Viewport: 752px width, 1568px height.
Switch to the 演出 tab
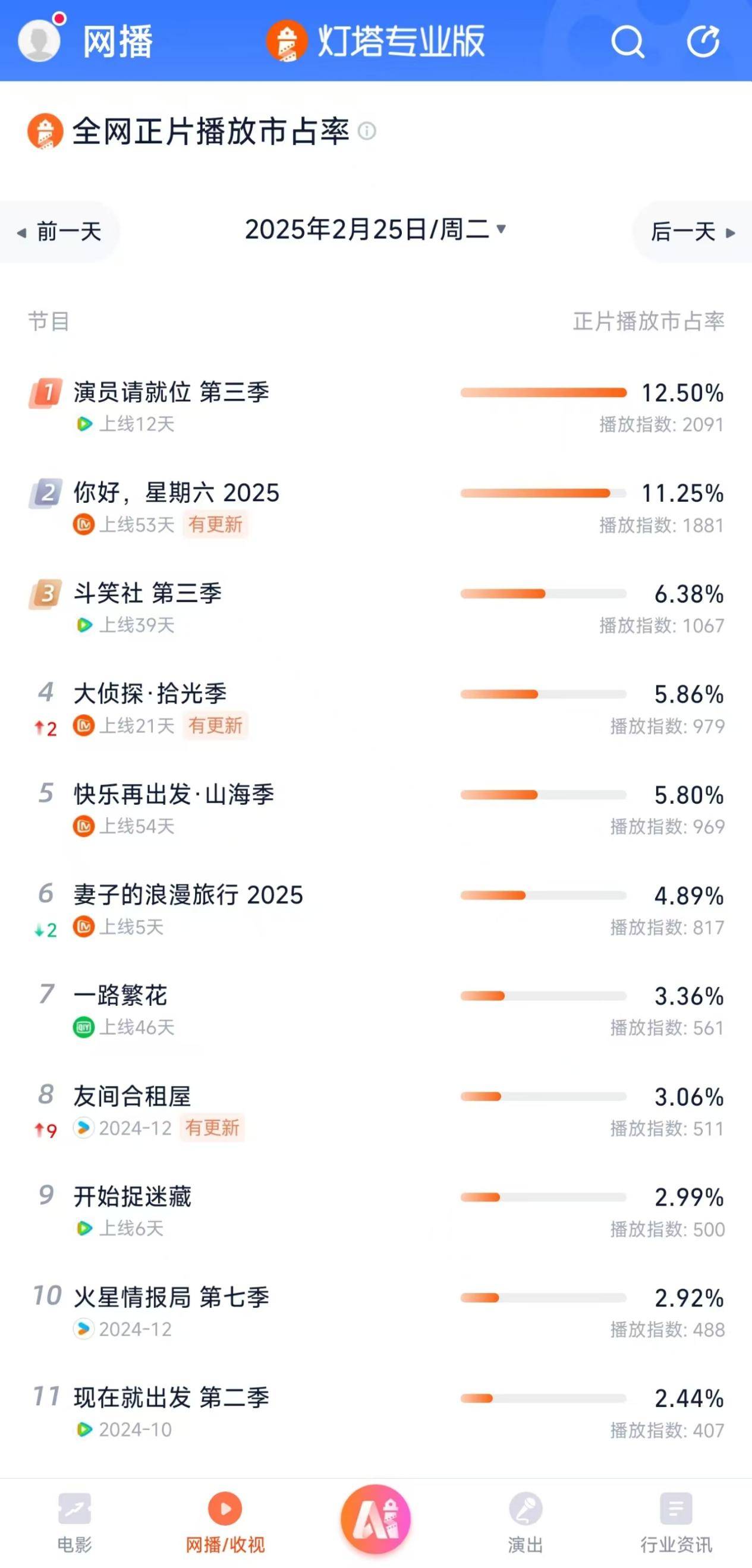(x=526, y=1523)
